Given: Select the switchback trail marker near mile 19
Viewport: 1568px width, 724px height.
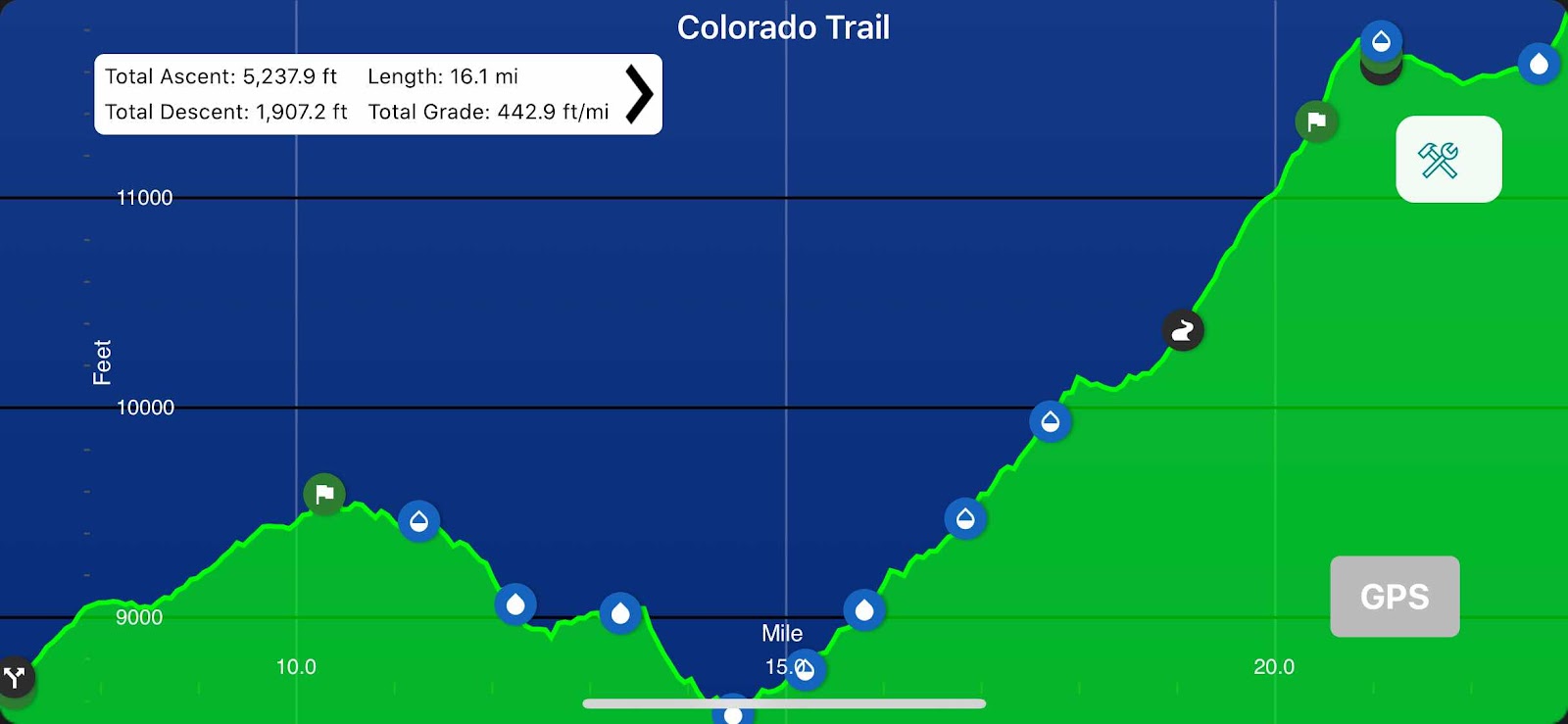Looking at the screenshot, I should click(1183, 330).
